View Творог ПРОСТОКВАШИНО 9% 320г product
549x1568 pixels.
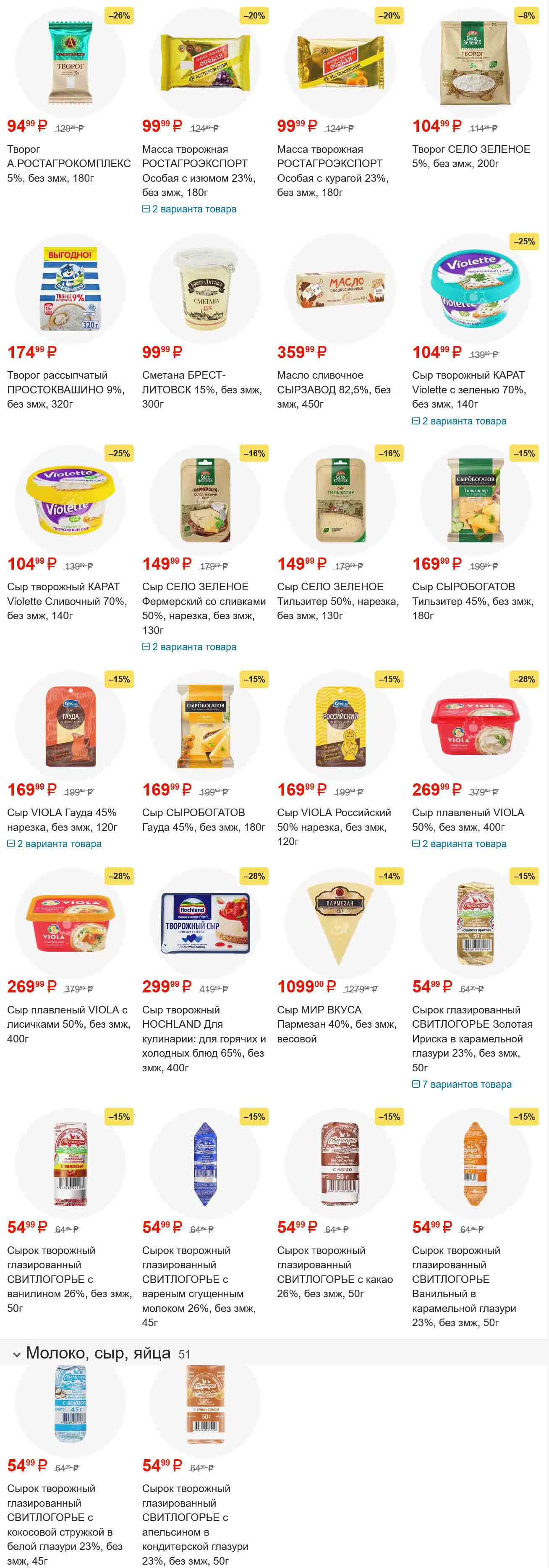pos(66,390)
